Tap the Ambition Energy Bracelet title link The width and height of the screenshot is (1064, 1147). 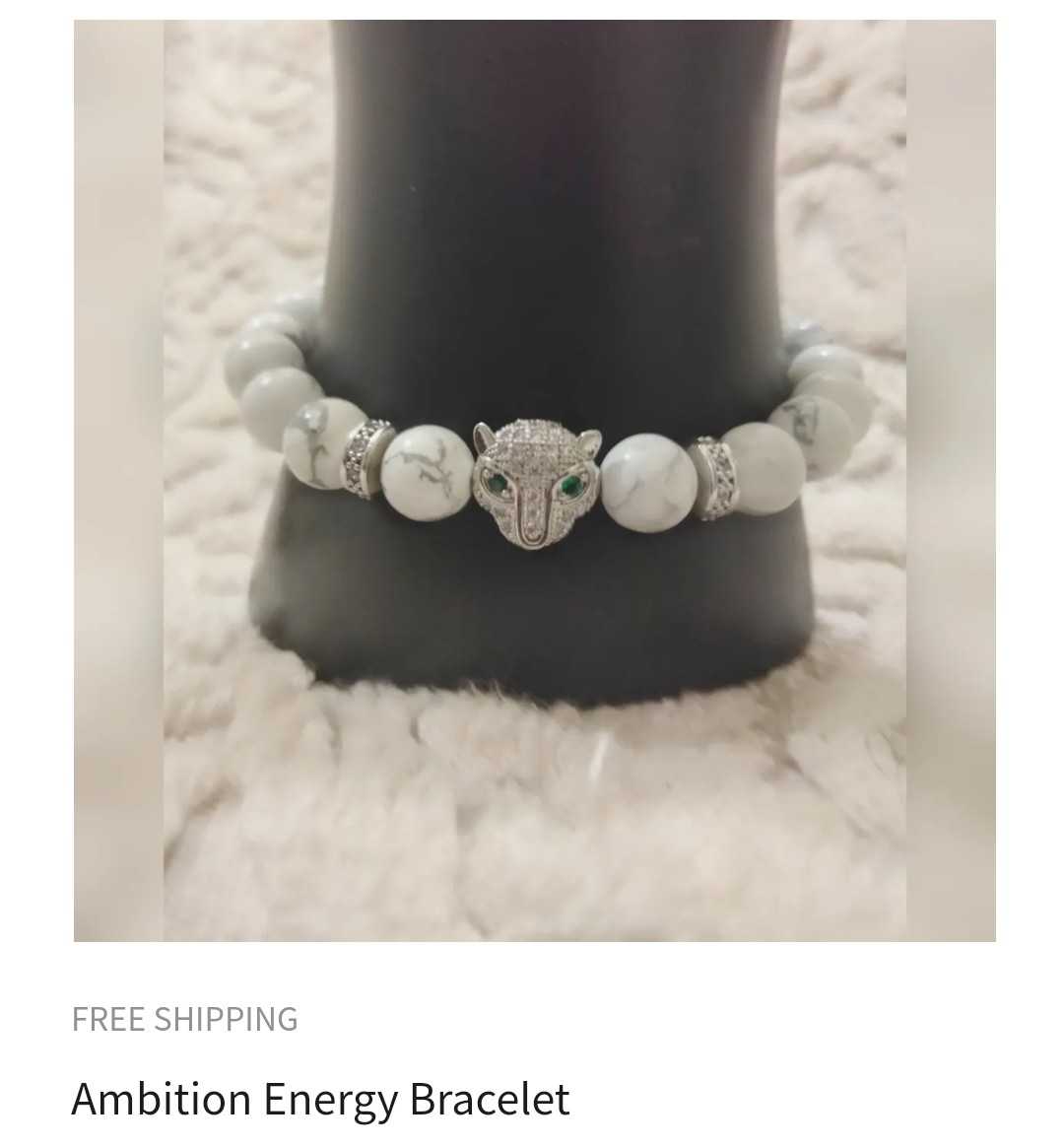(x=320, y=1099)
